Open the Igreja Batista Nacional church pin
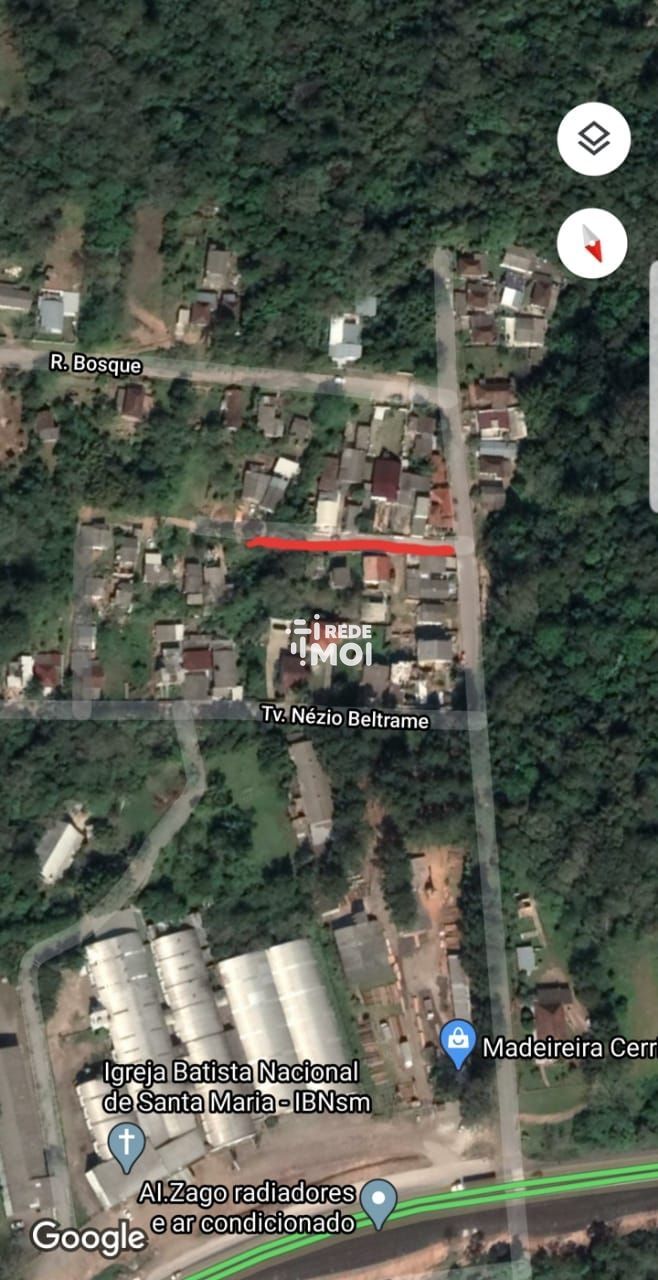This screenshot has height=1280, width=658. pos(126,1145)
